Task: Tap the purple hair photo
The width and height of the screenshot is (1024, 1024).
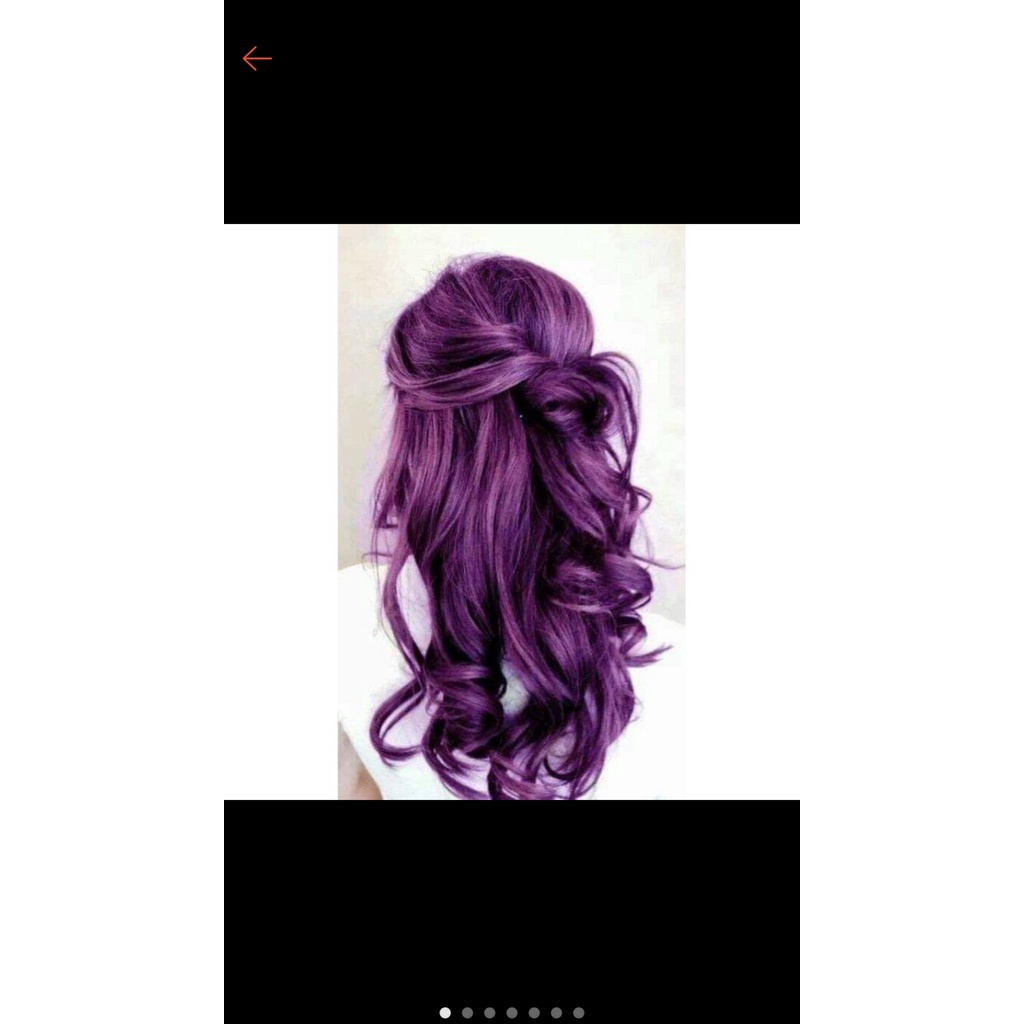Action: [511, 511]
